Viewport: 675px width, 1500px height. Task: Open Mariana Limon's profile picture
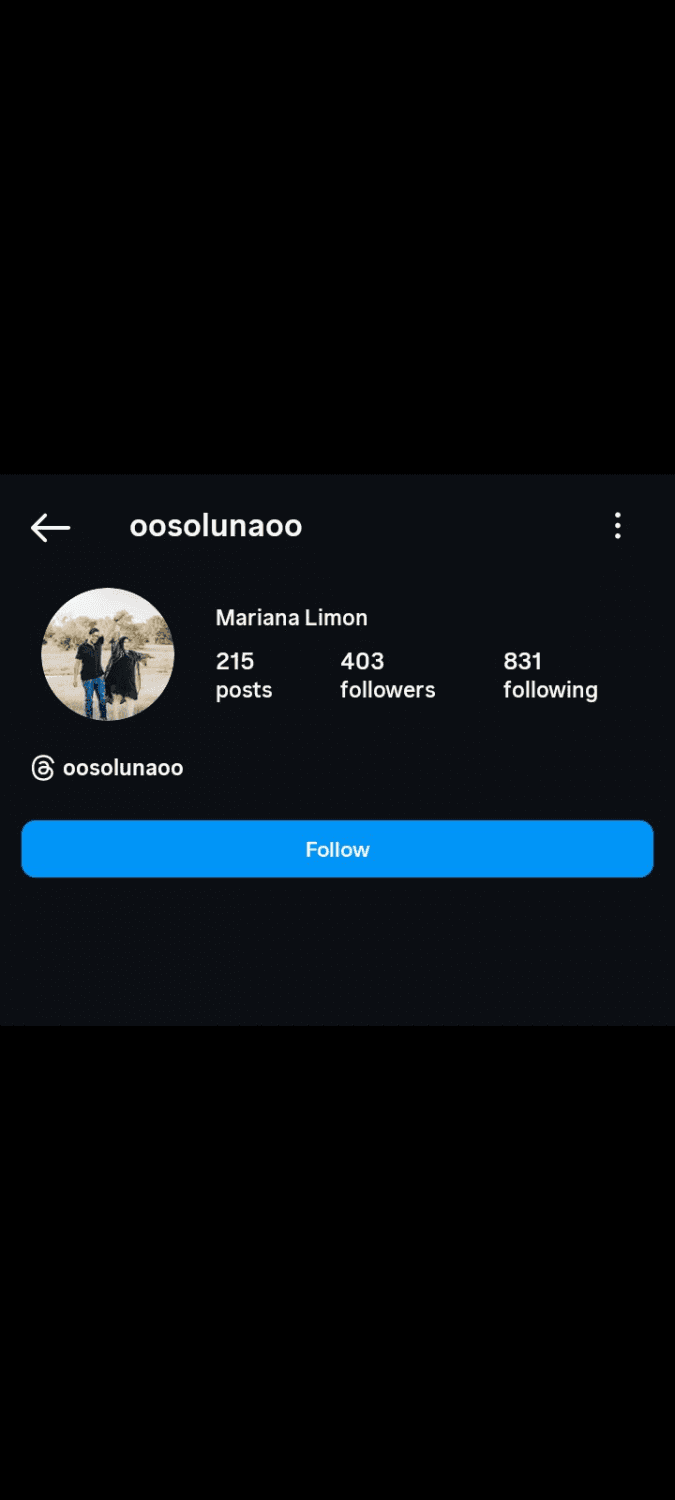coord(108,654)
